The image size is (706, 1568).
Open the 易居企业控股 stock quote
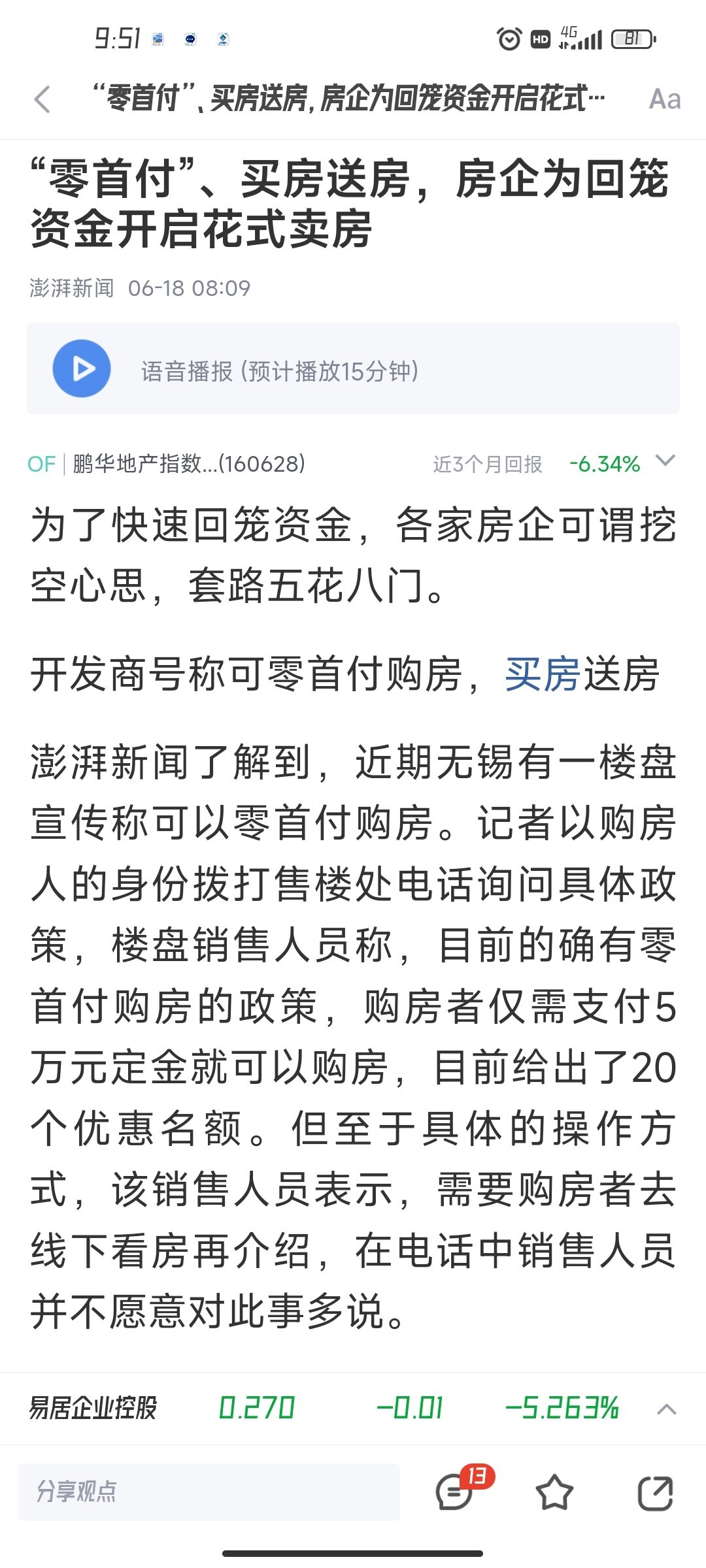pyautogui.click(x=93, y=1408)
